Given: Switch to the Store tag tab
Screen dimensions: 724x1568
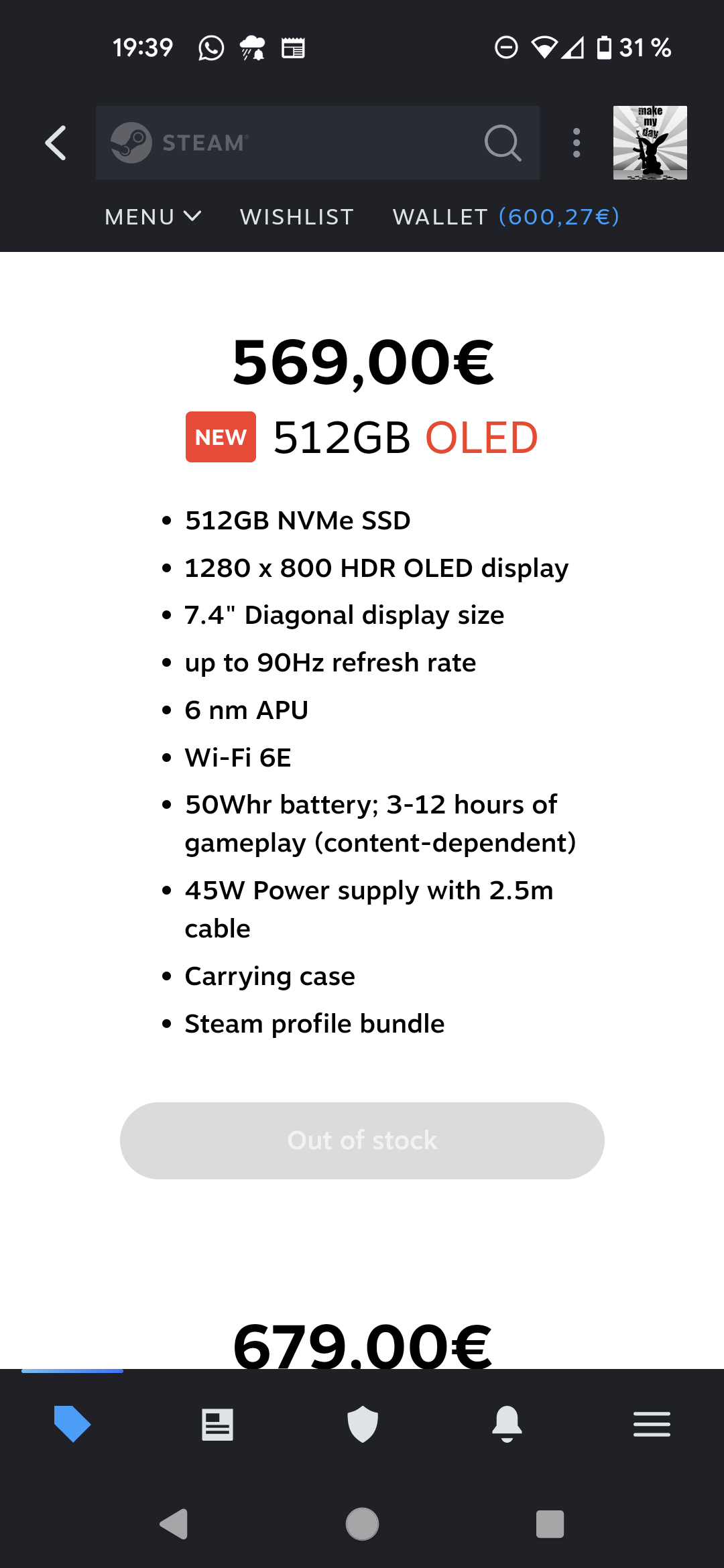Looking at the screenshot, I should point(72,1423).
